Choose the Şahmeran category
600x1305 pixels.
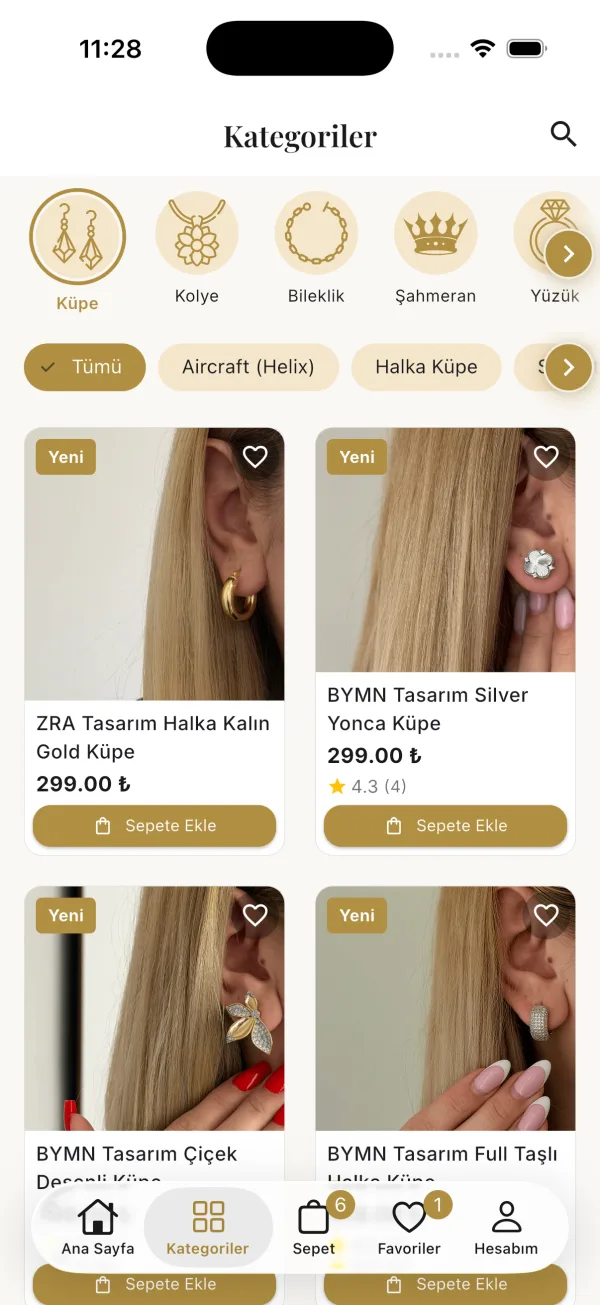[x=435, y=249]
